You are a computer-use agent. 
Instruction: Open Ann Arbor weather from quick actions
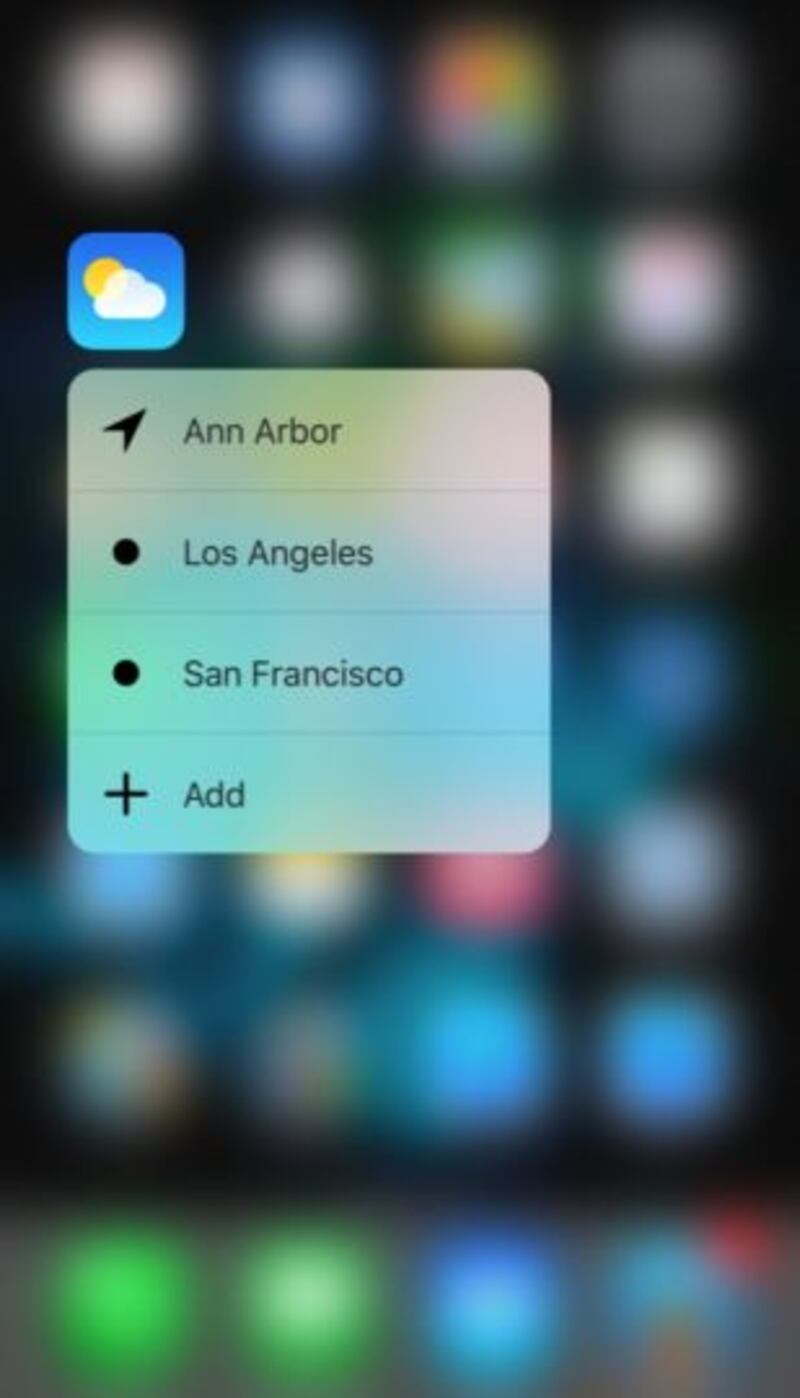tap(262, 431)
